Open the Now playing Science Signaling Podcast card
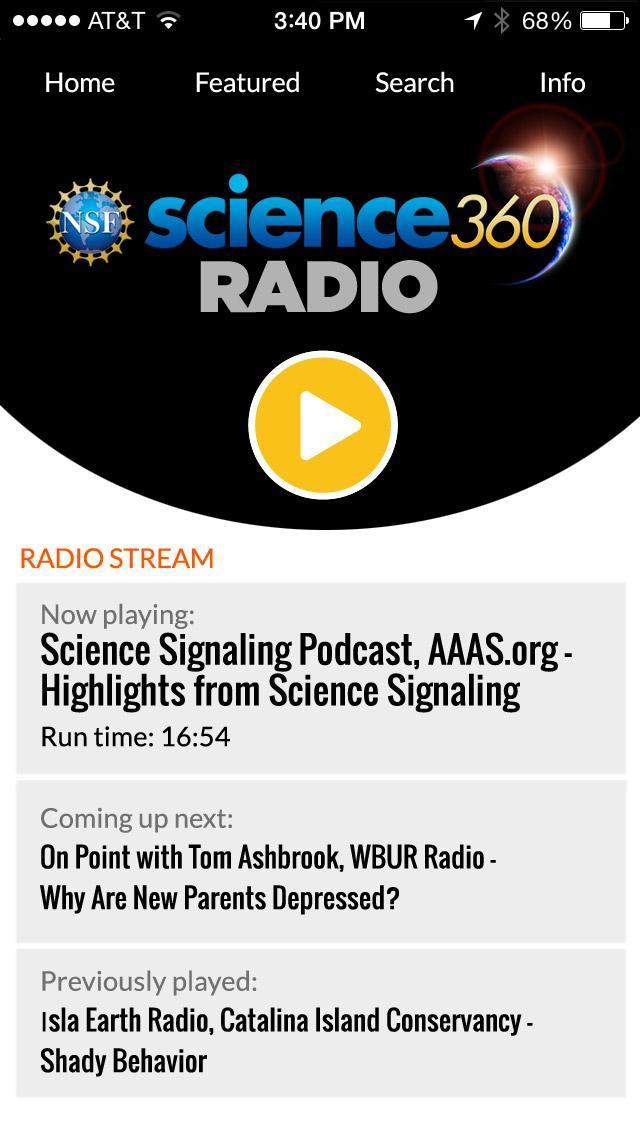 tap(320, 677)
